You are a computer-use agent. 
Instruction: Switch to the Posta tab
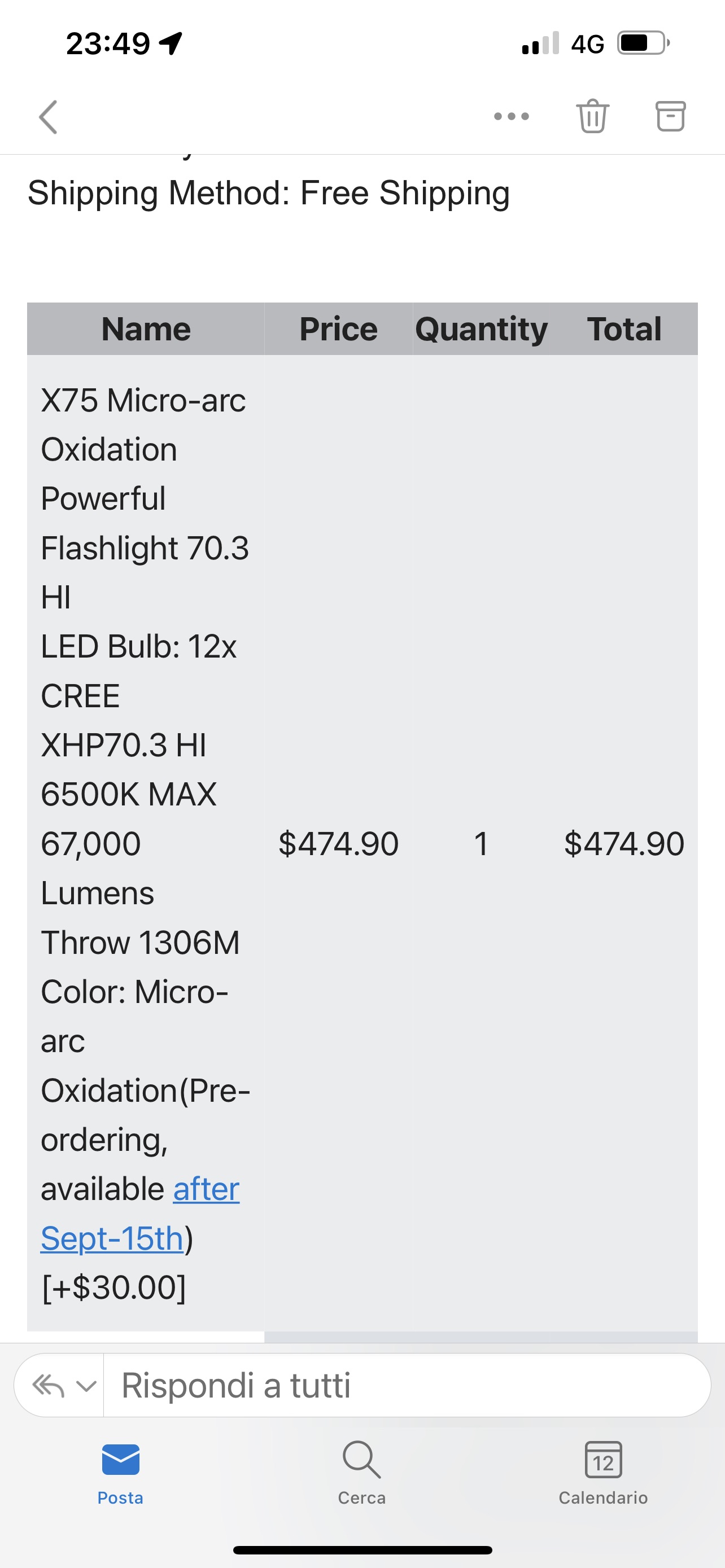click(x=120, y=1473)
